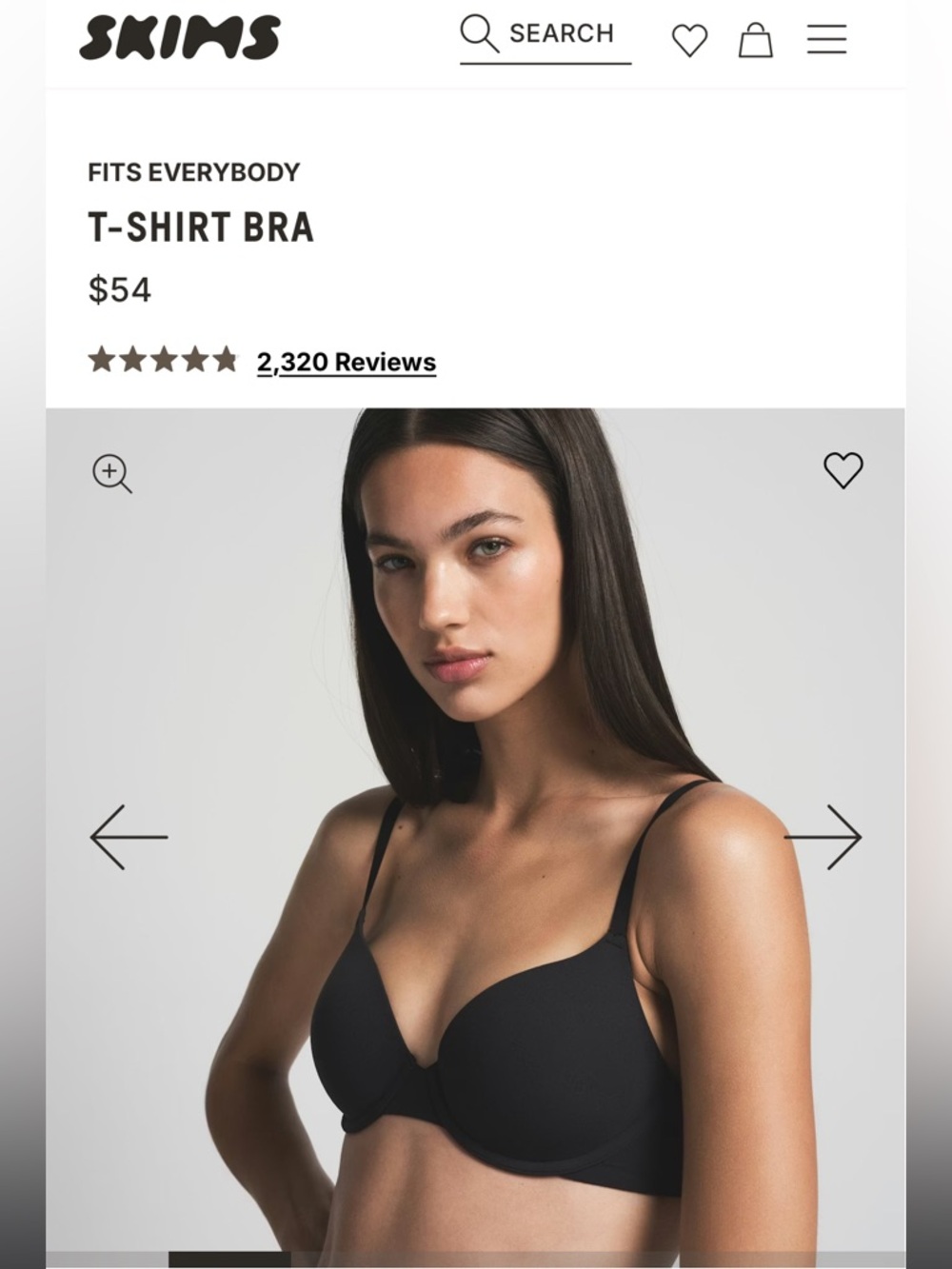Screen dimensions: 952x1269
Task: Open the search bar via magnifier icon
Action: point(479,33)
